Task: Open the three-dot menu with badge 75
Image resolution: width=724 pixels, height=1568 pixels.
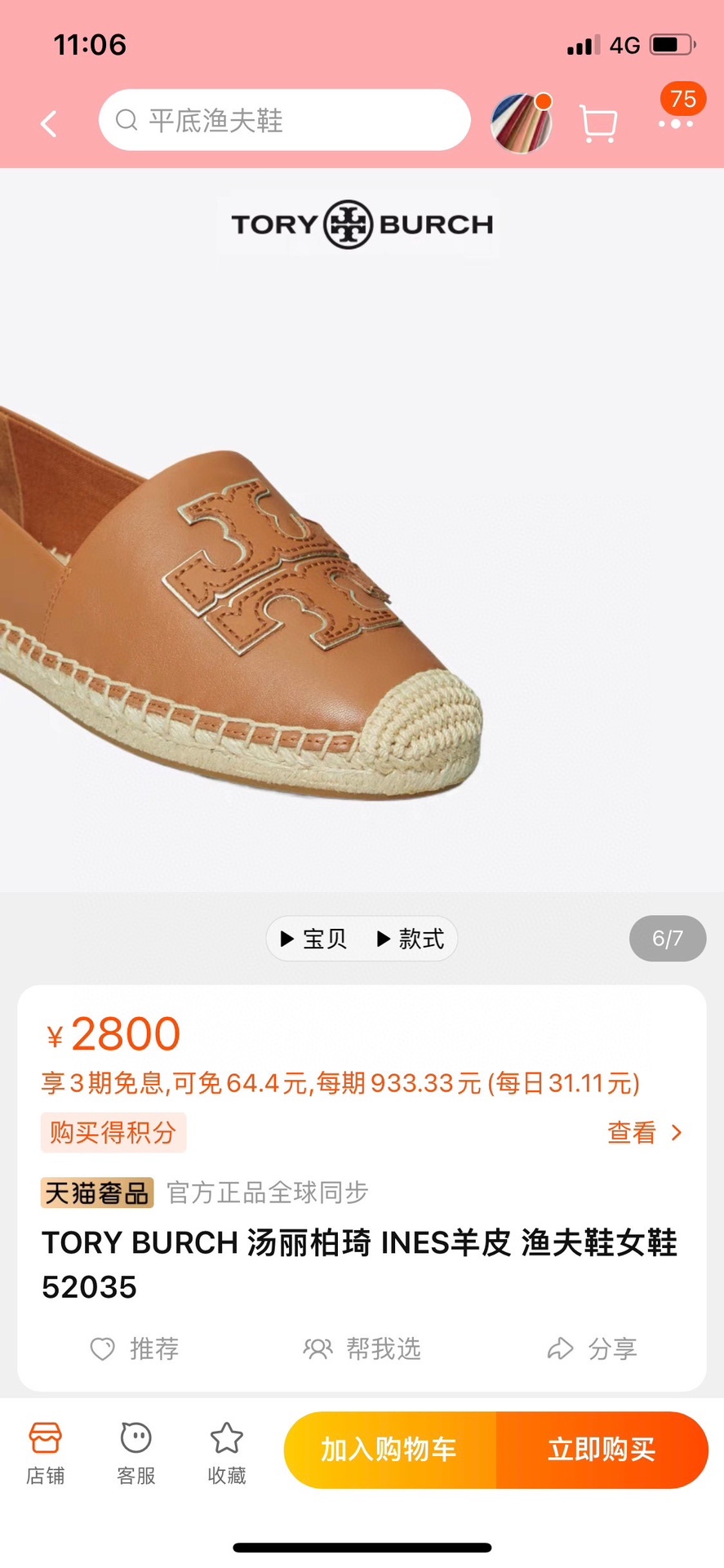Action: [x=676, y=123]
